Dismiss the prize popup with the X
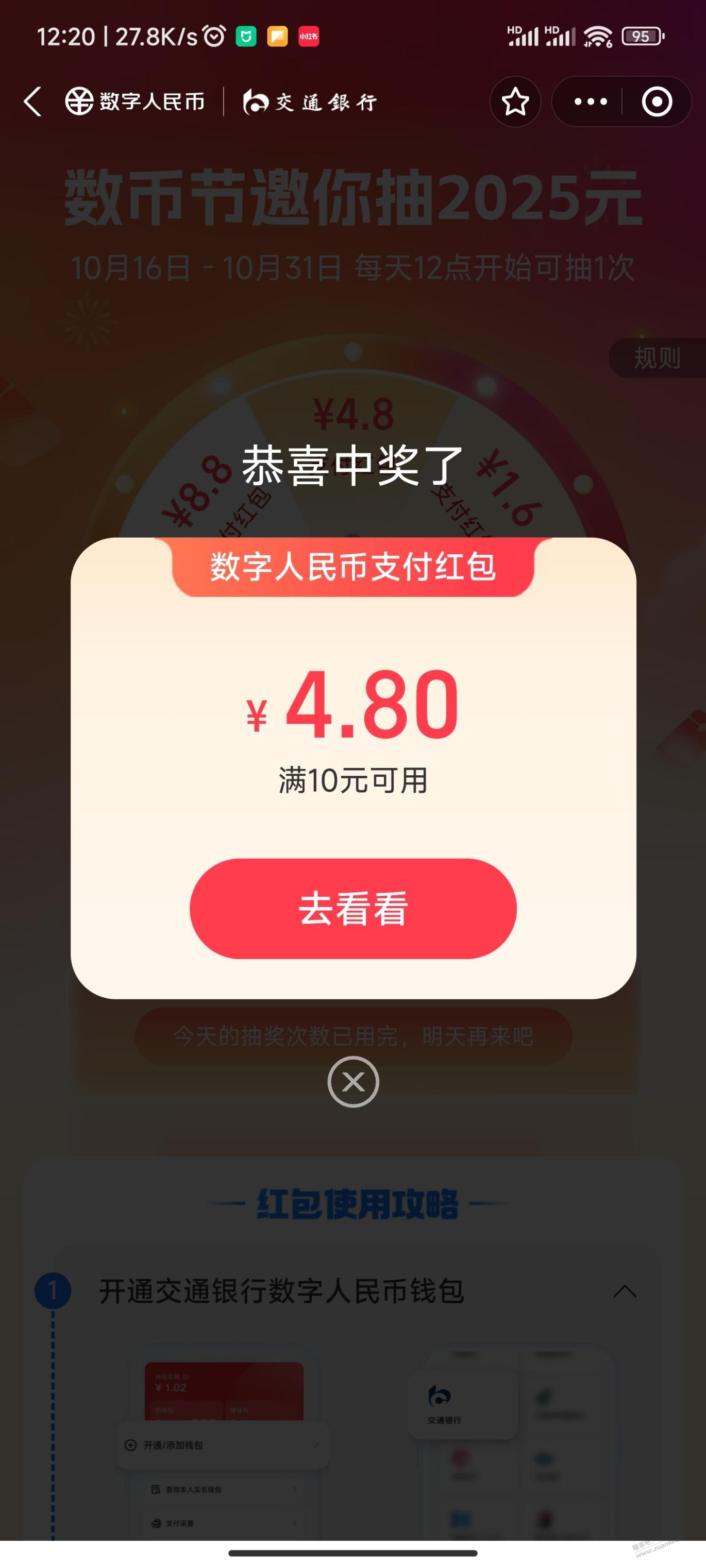 click(352, 1082)
